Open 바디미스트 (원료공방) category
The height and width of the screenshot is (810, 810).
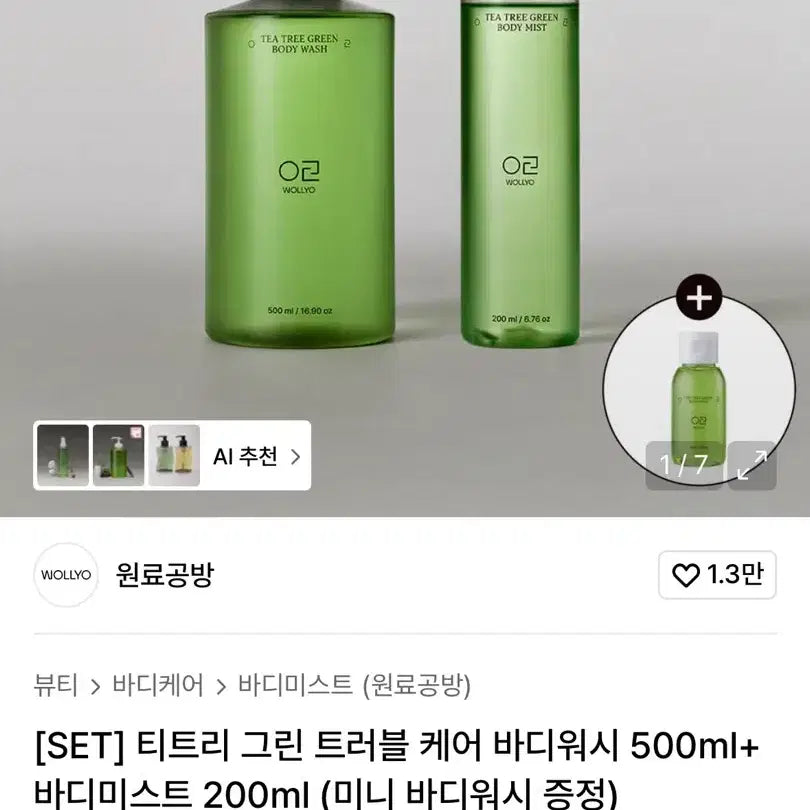354,685
